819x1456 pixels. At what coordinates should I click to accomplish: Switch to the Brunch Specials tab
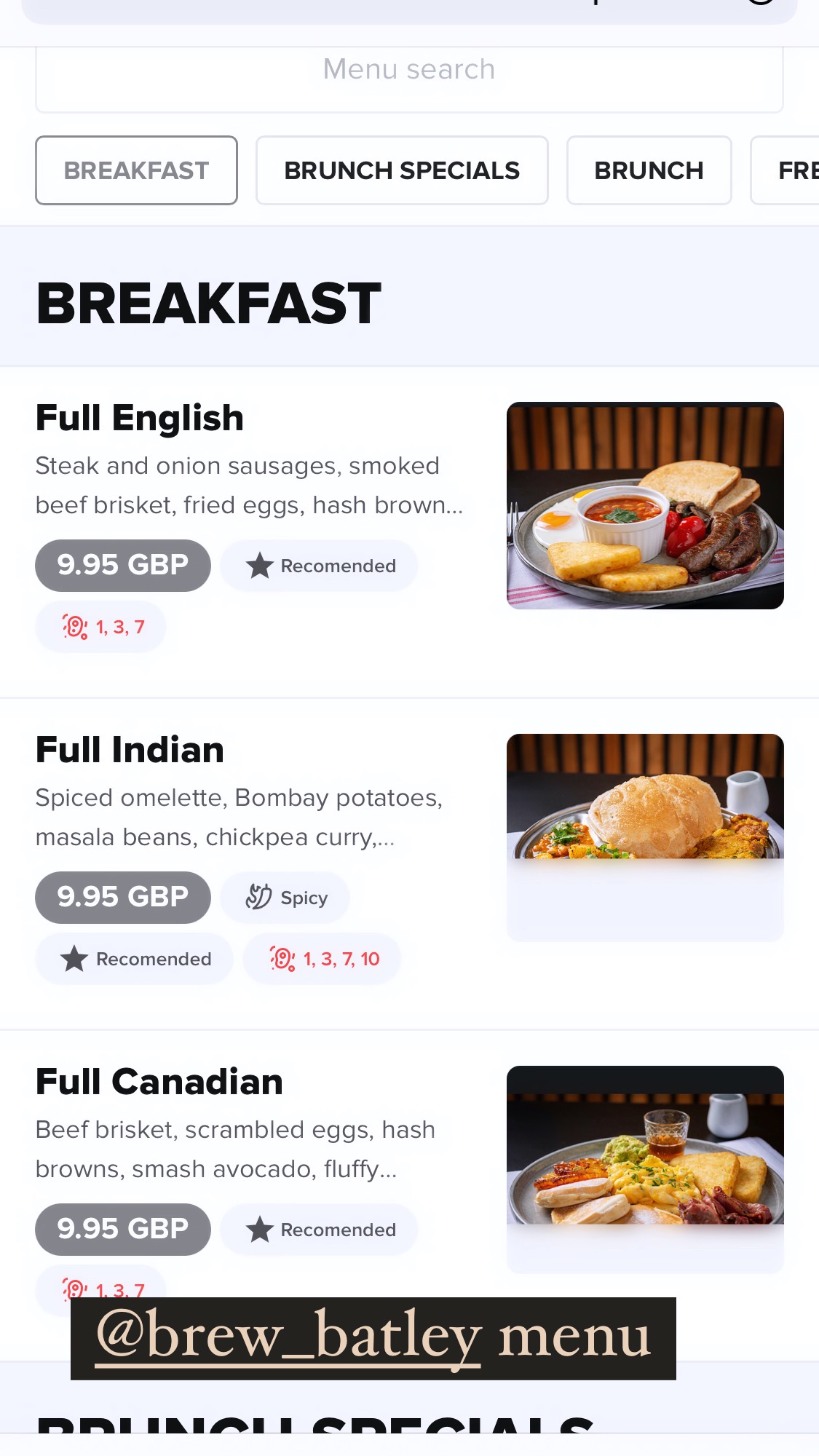coord(401,170)
